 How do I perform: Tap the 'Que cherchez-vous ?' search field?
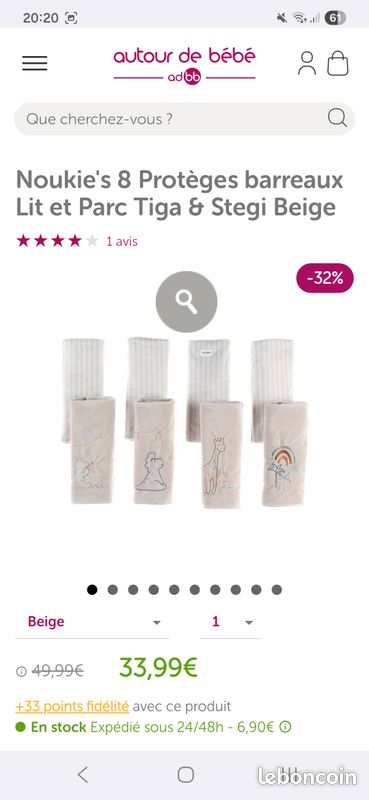tap(184, 119)
